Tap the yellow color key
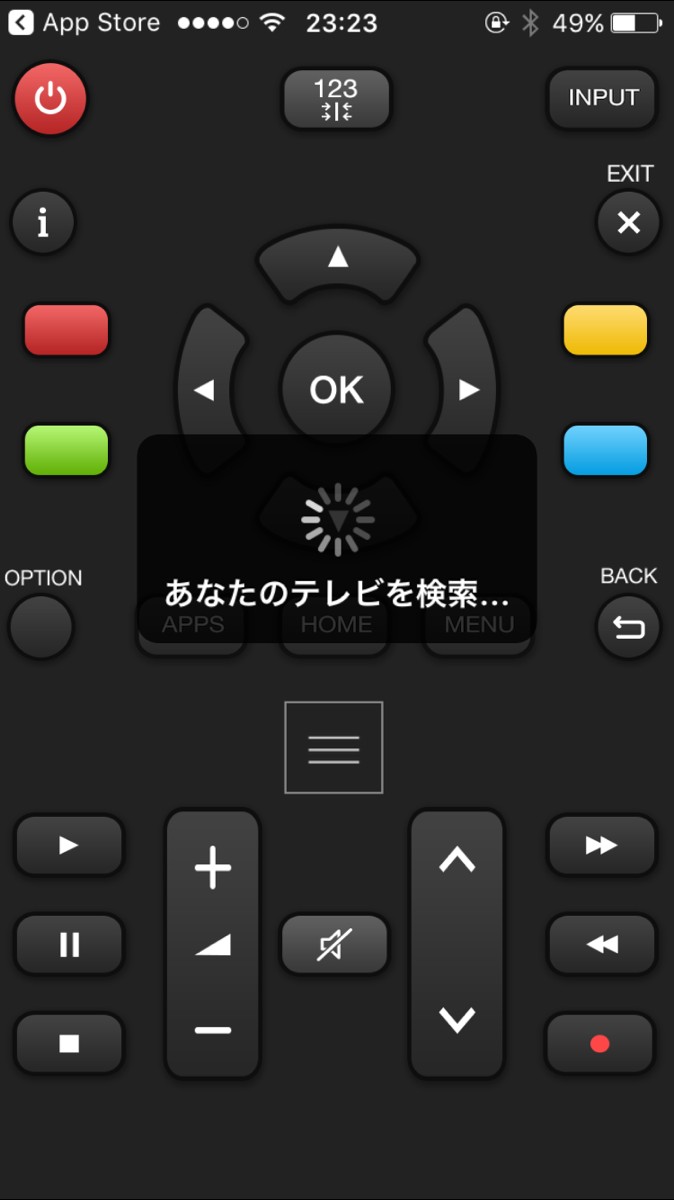Screen dimensions: 674x1200 tap(605, 330)
